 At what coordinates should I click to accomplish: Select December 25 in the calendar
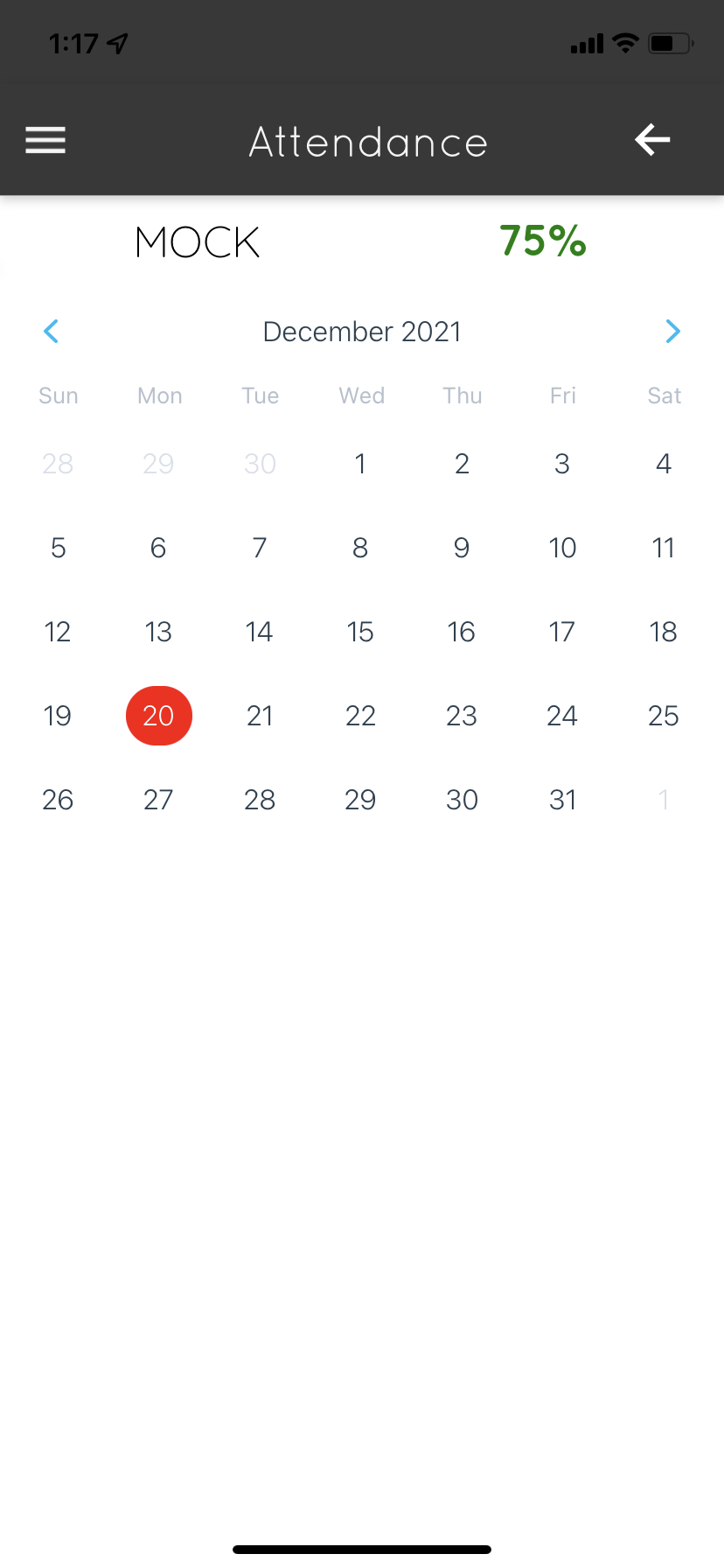click(664, 716)
